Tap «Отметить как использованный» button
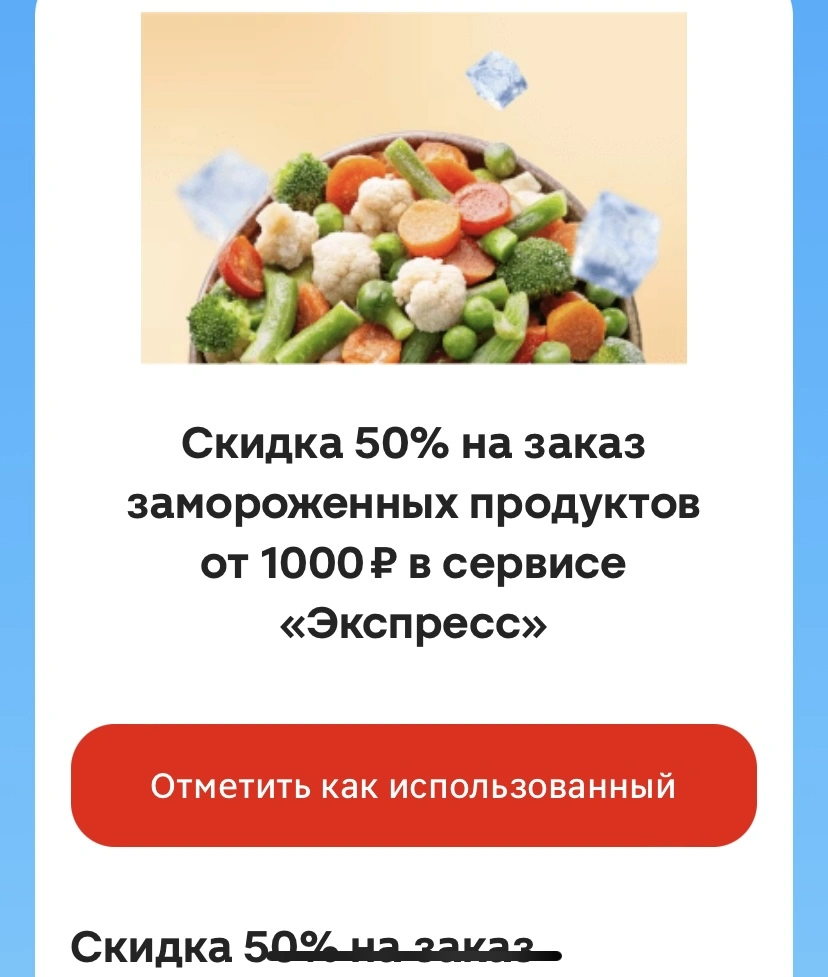Screen dimensions: 828x977 coord(414,785)
